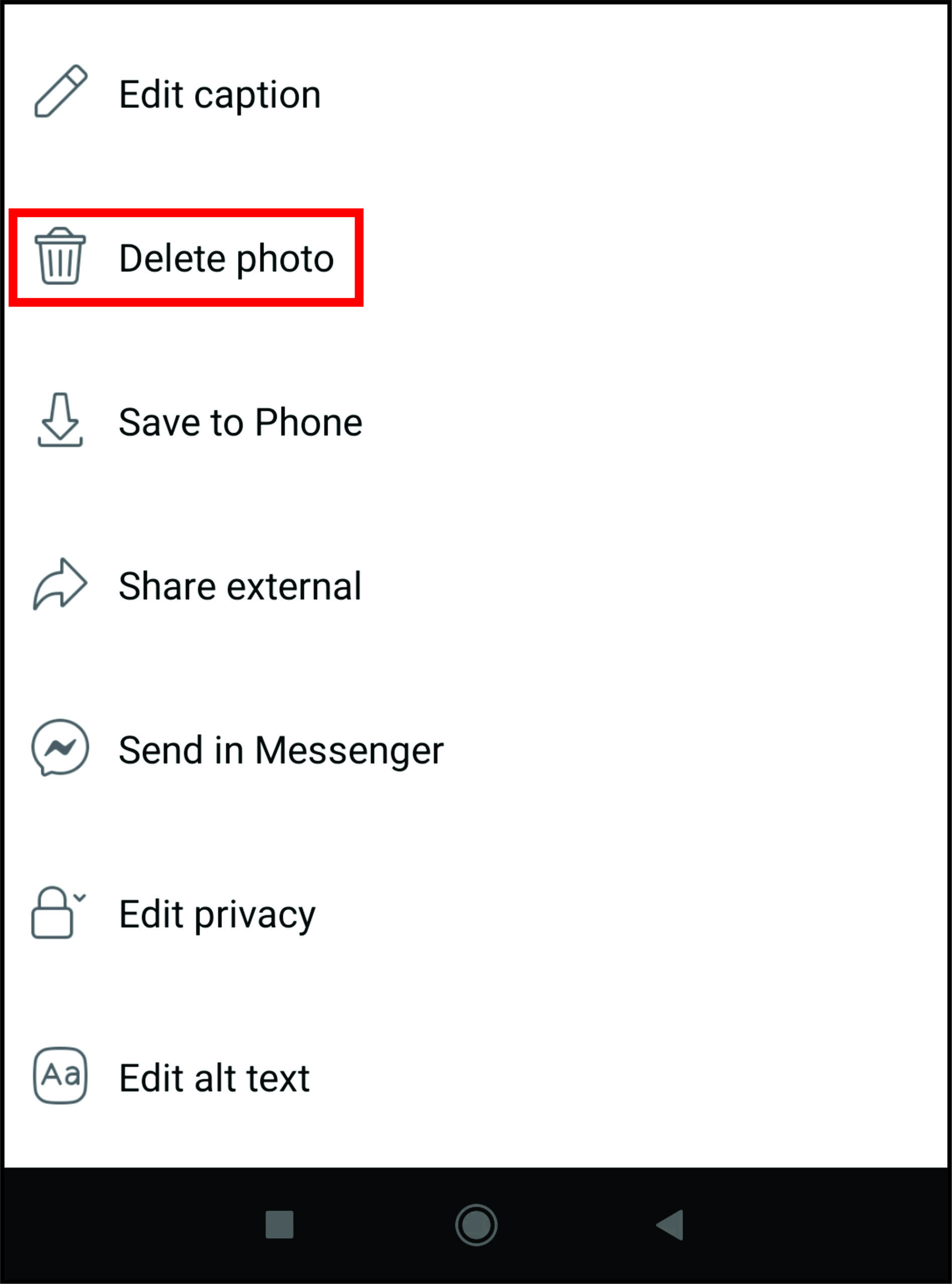Open Share external option
This screenshot has width=952, height=1284.
pos(240,585)
